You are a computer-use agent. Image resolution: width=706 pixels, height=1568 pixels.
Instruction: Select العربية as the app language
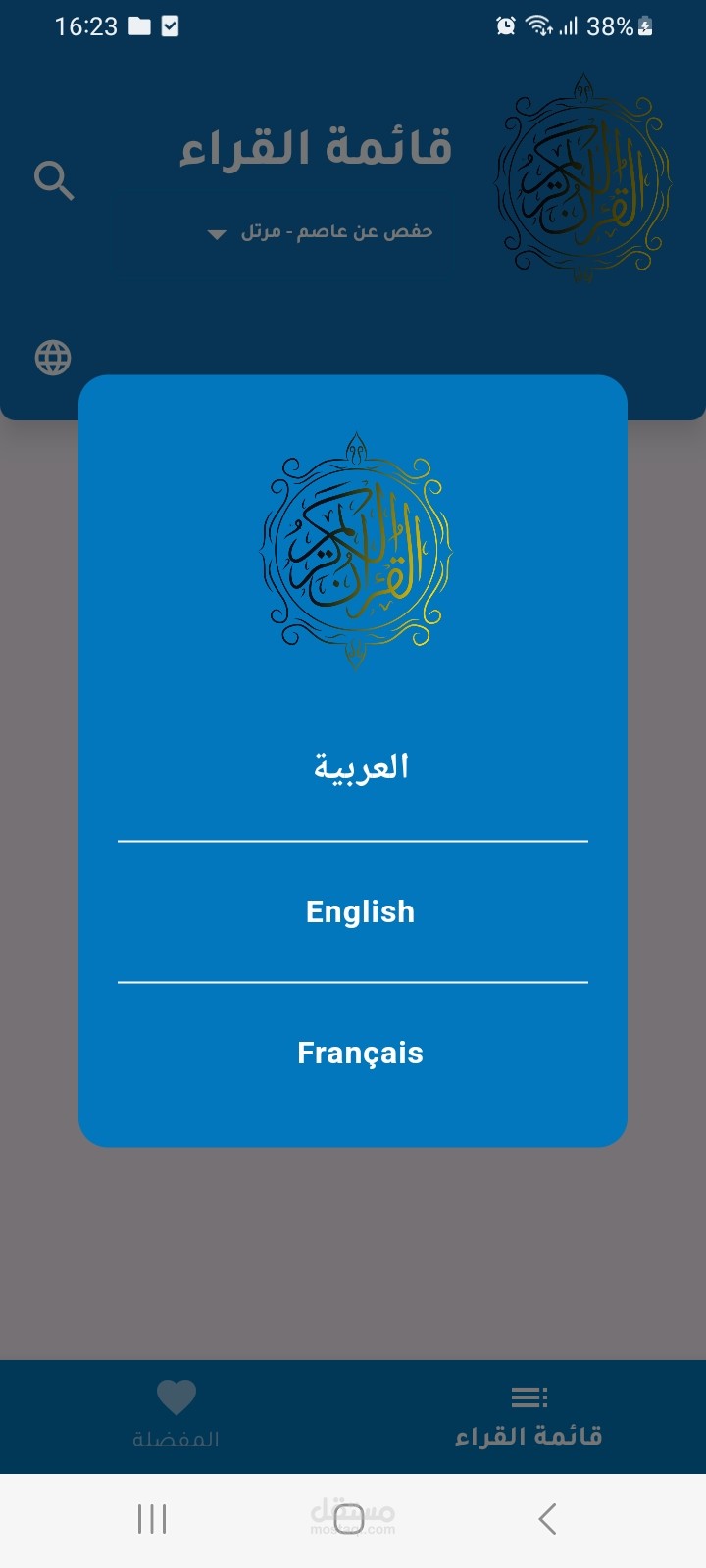[360, 766]
